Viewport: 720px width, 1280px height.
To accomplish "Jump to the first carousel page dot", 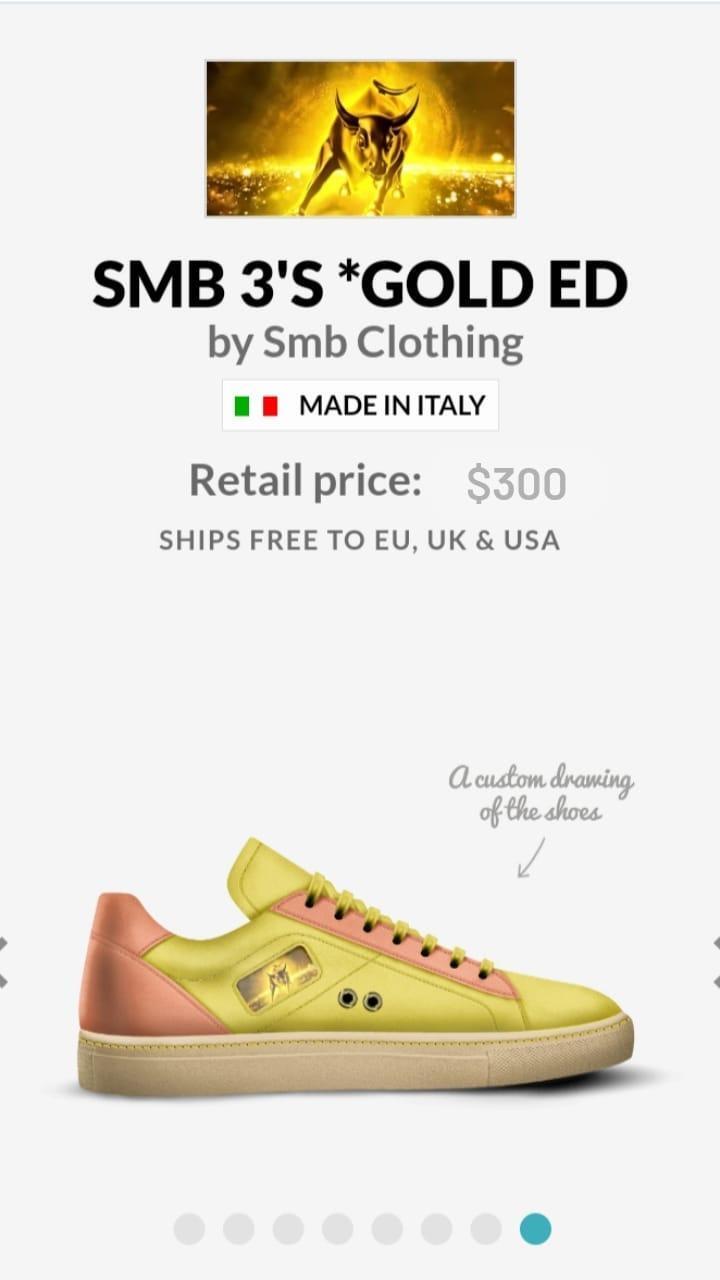I will click(x=189, y=1228).
